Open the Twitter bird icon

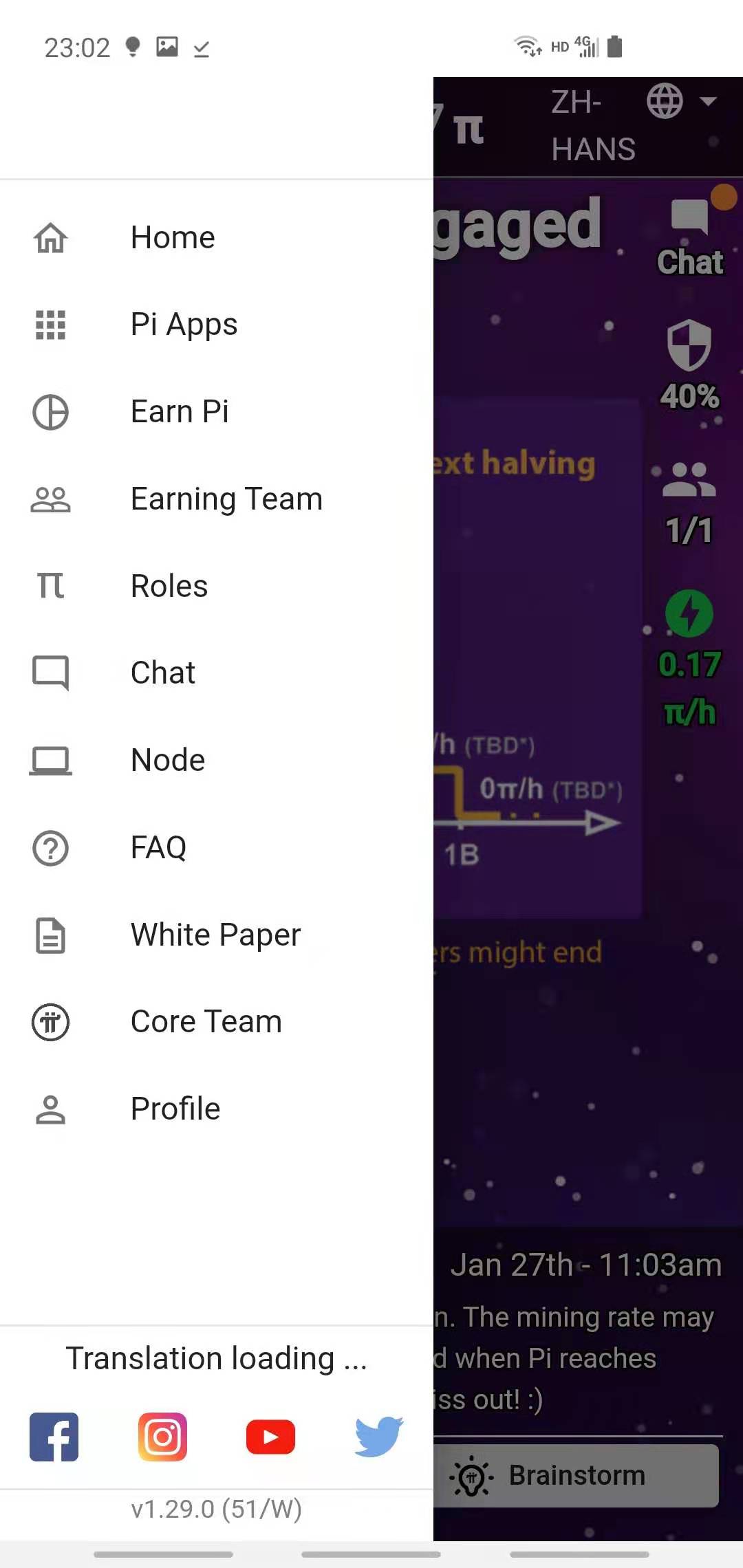pos(379,1437)
